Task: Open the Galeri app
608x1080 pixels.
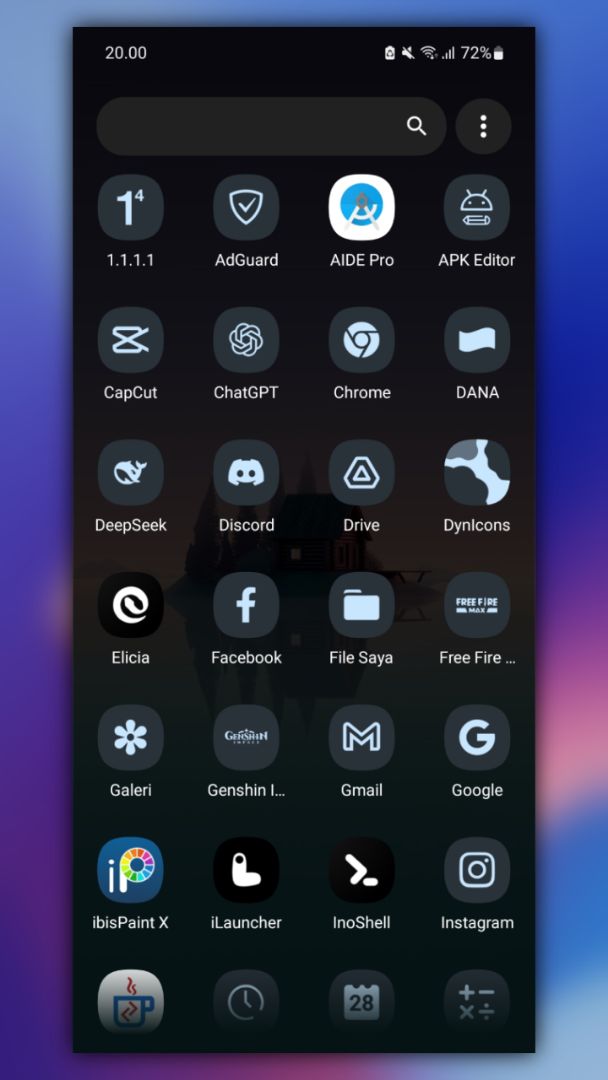Action: [131, 738]
